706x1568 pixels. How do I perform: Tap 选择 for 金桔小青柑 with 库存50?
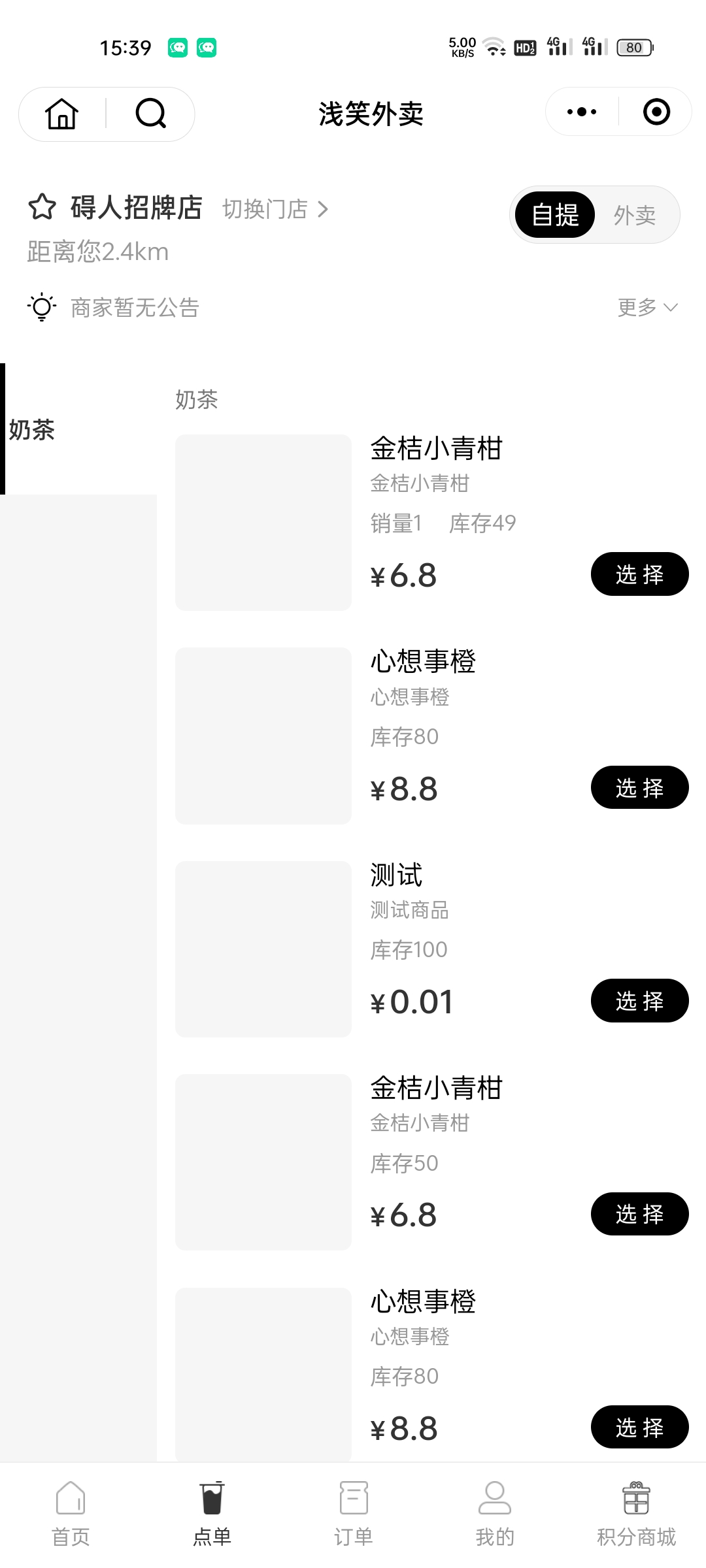639,1214
